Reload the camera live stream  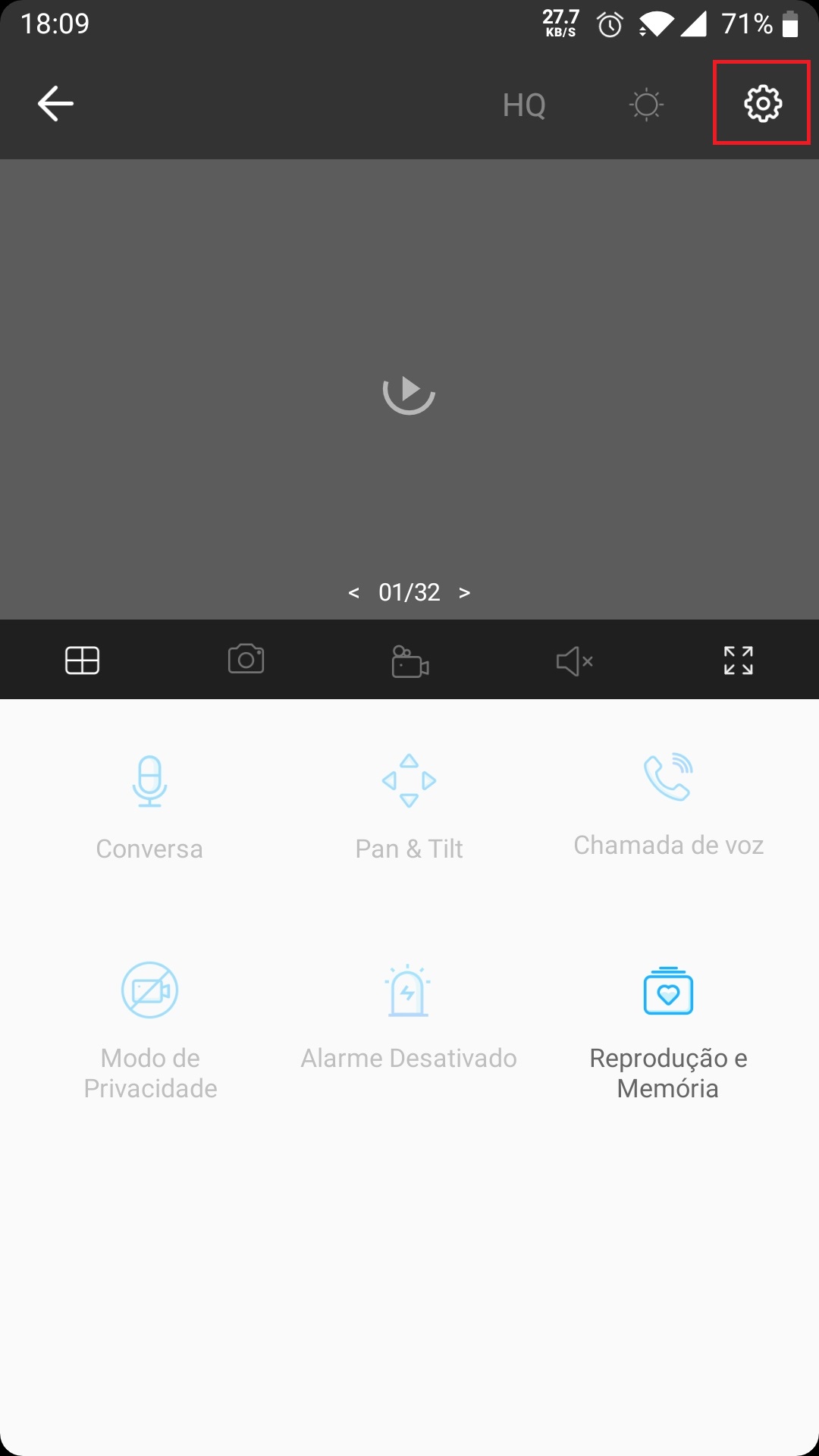coord(409,391)
